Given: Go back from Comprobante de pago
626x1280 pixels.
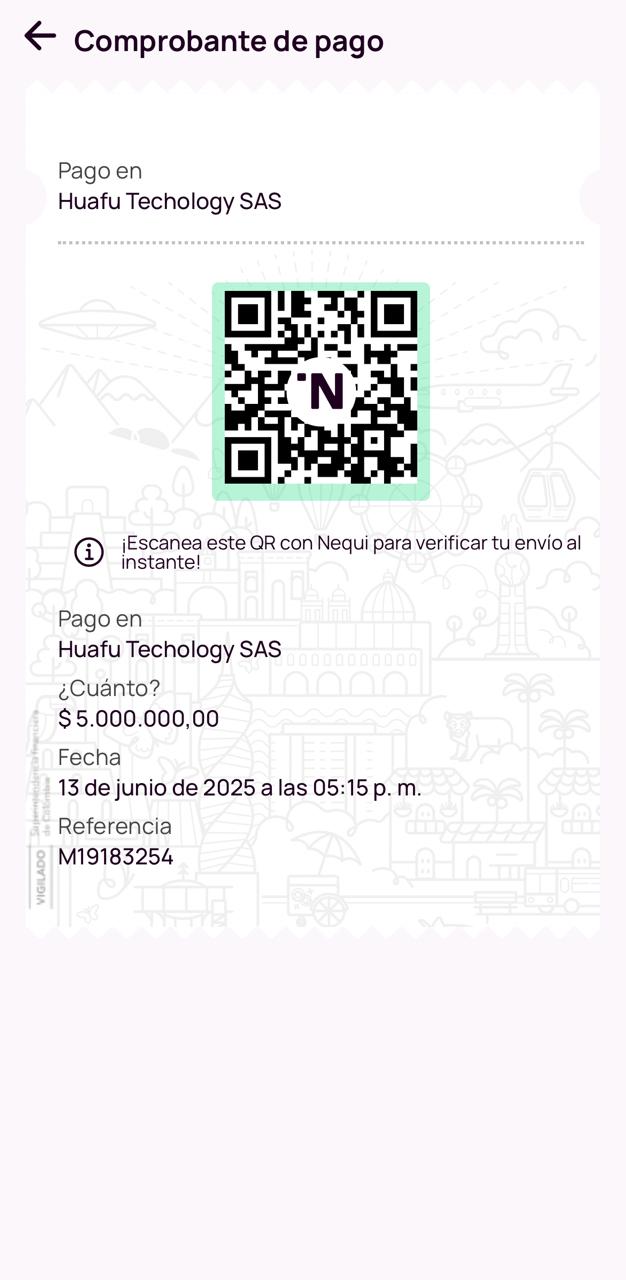Looking at the screenshot, I should (x=40, y=37).
